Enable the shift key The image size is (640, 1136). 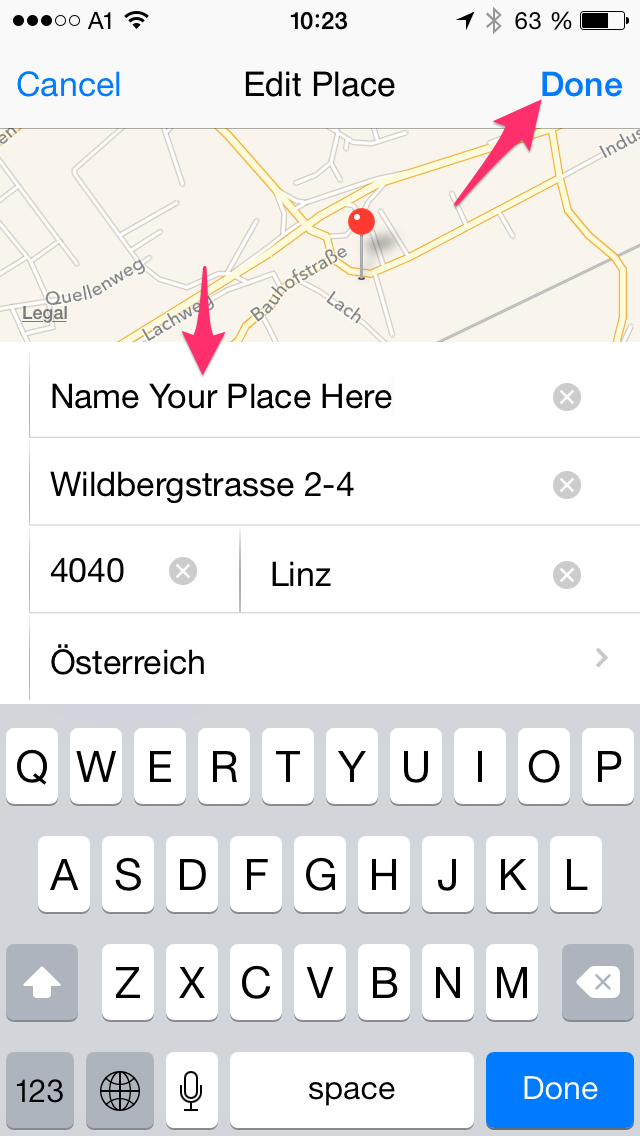click(x=42, y=983)
